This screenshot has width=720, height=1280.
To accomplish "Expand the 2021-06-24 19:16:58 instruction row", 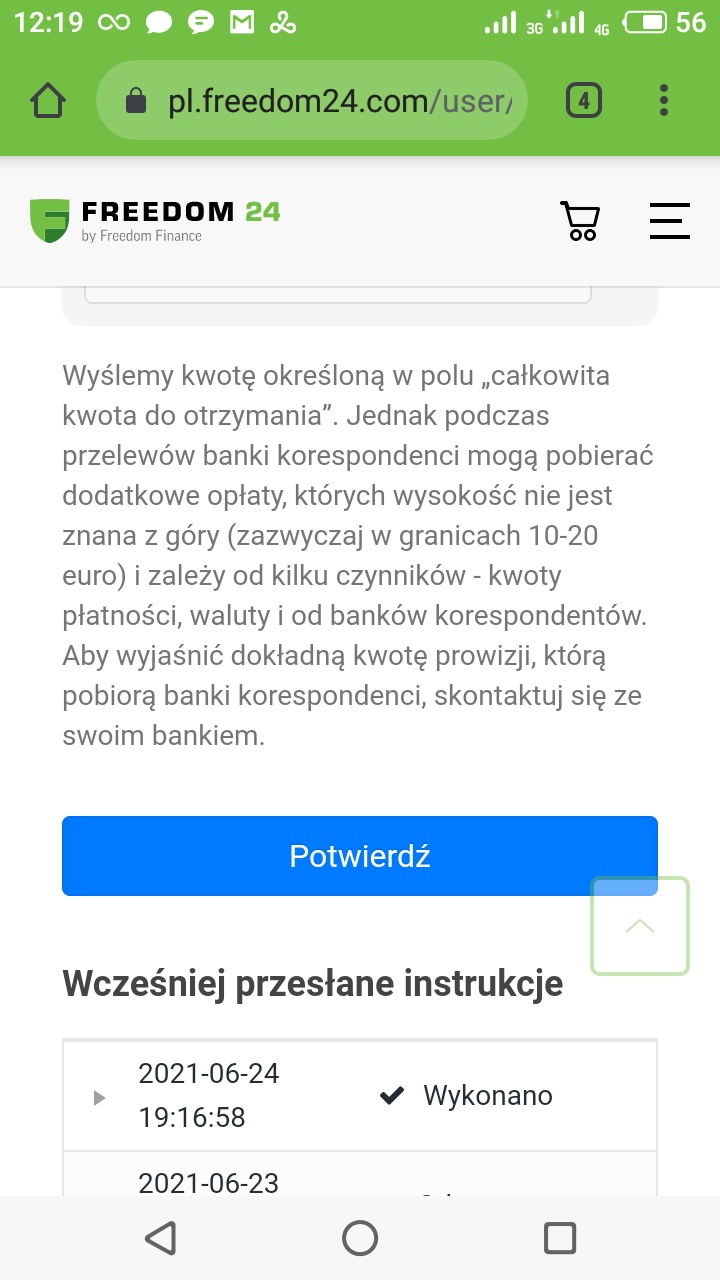I will [360, 1096].
